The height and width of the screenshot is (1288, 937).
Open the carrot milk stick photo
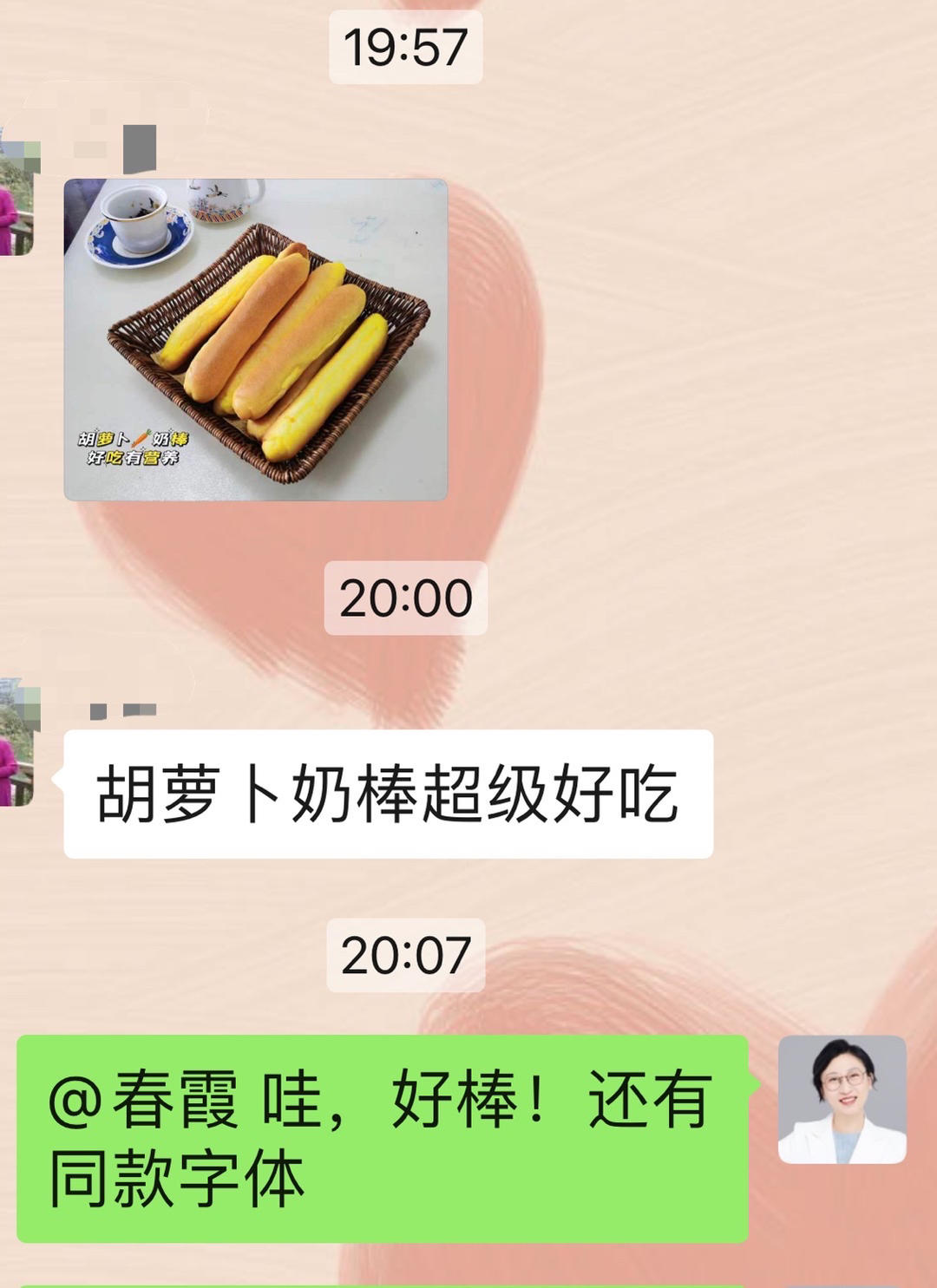256,339
